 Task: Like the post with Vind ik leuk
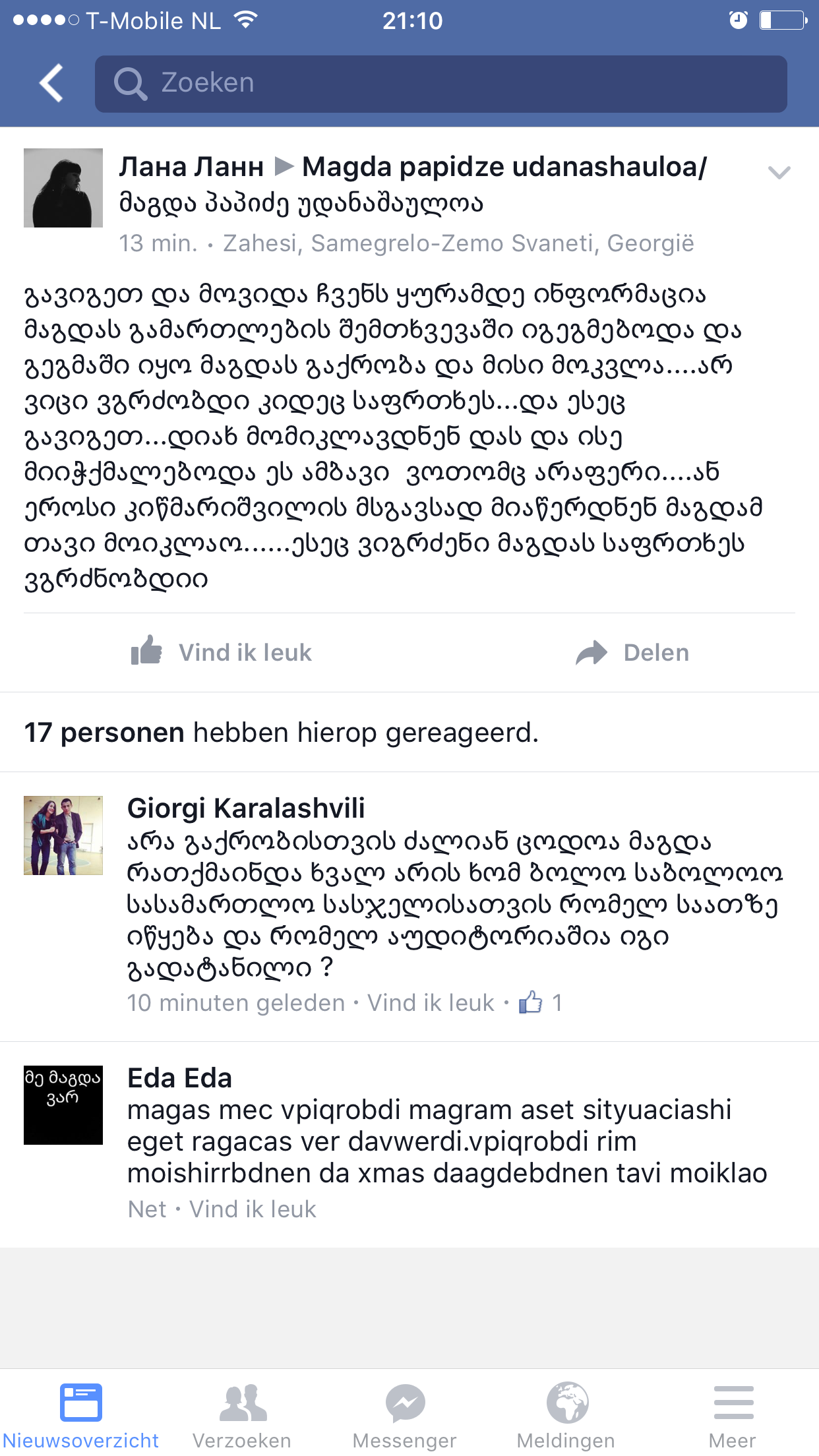point(222,652)
